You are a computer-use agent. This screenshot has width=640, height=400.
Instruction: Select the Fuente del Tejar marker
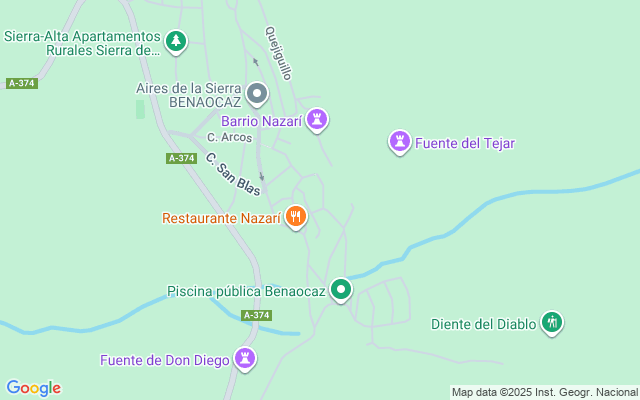tap(399, 142)
